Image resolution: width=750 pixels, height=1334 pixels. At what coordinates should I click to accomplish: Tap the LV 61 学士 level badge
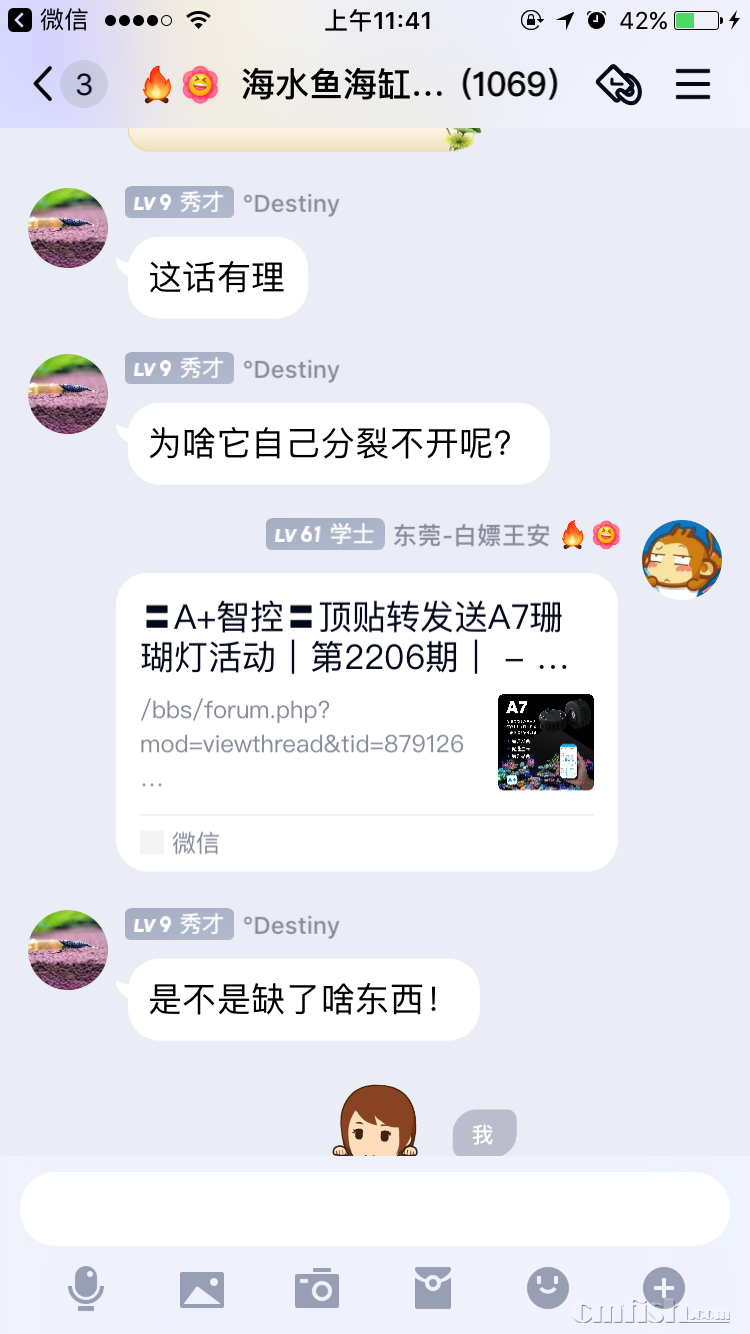[x=325, y=533]
